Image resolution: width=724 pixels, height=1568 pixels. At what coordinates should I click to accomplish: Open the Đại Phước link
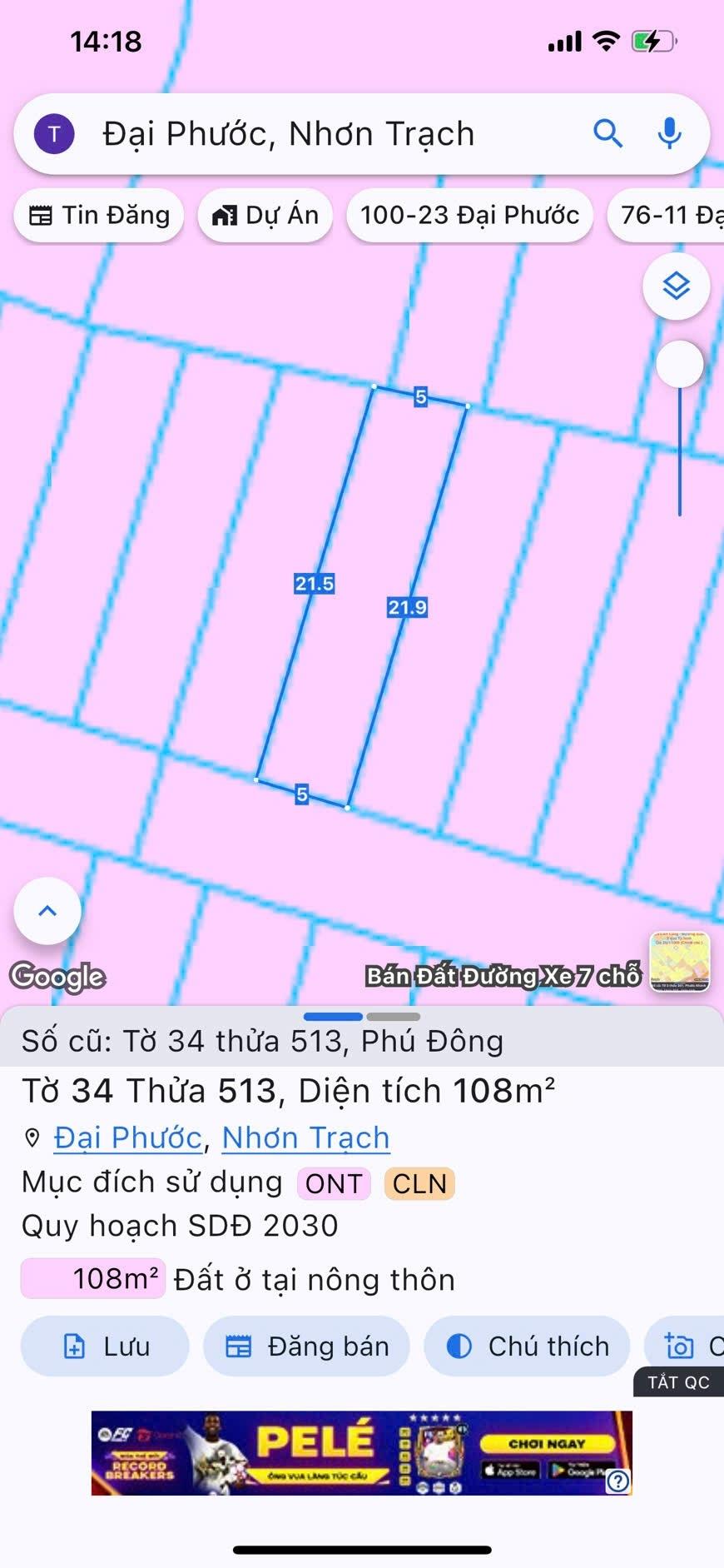click(128, 1137)
